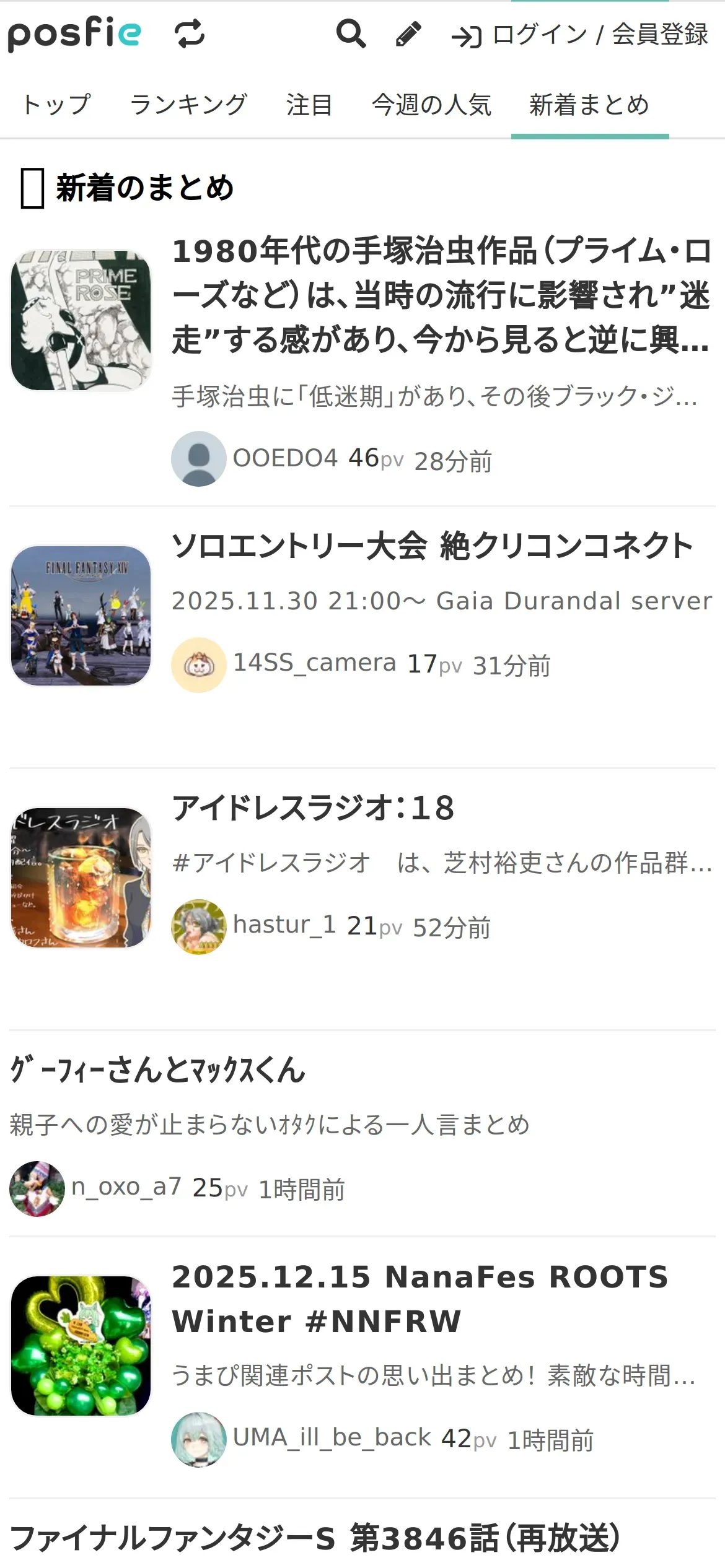
Task: Visit hastur_1's profile
Action: (284, 925)
